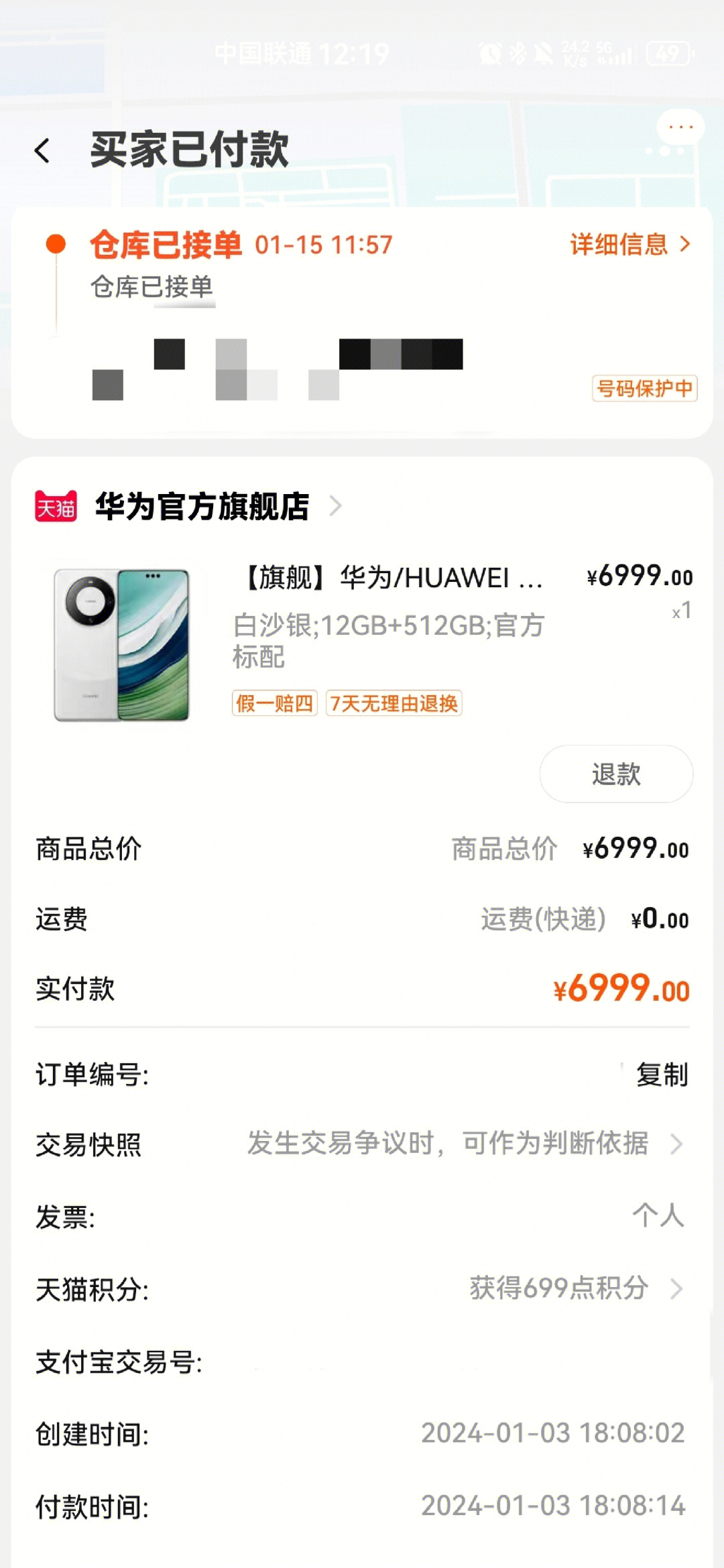Open the 华为官方旗舰店 store page
Screen dimensions: 724x1568
coord(201,506)
